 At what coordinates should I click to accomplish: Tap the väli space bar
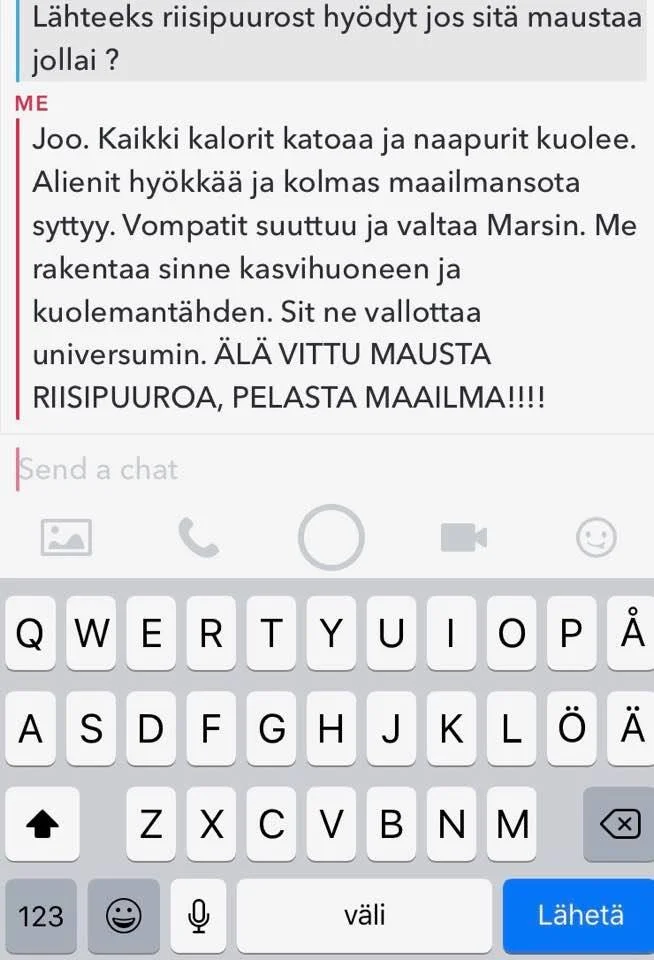pos(364,915)
